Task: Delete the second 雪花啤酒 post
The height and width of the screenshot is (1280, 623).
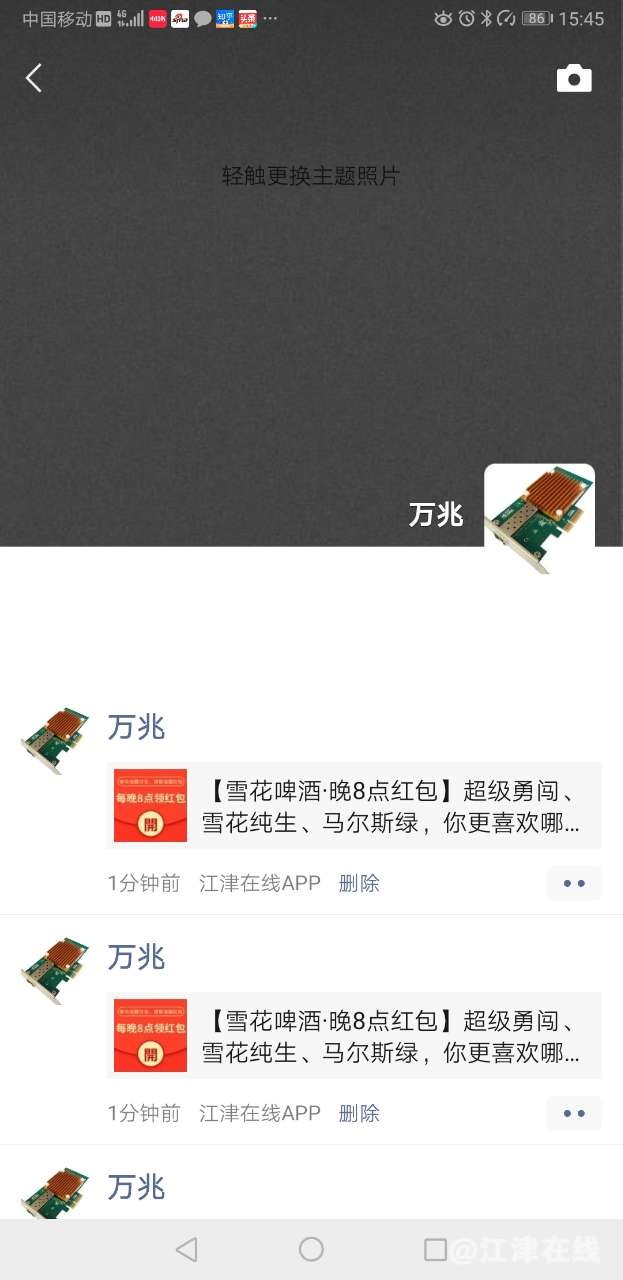Action: [359, 1113]
